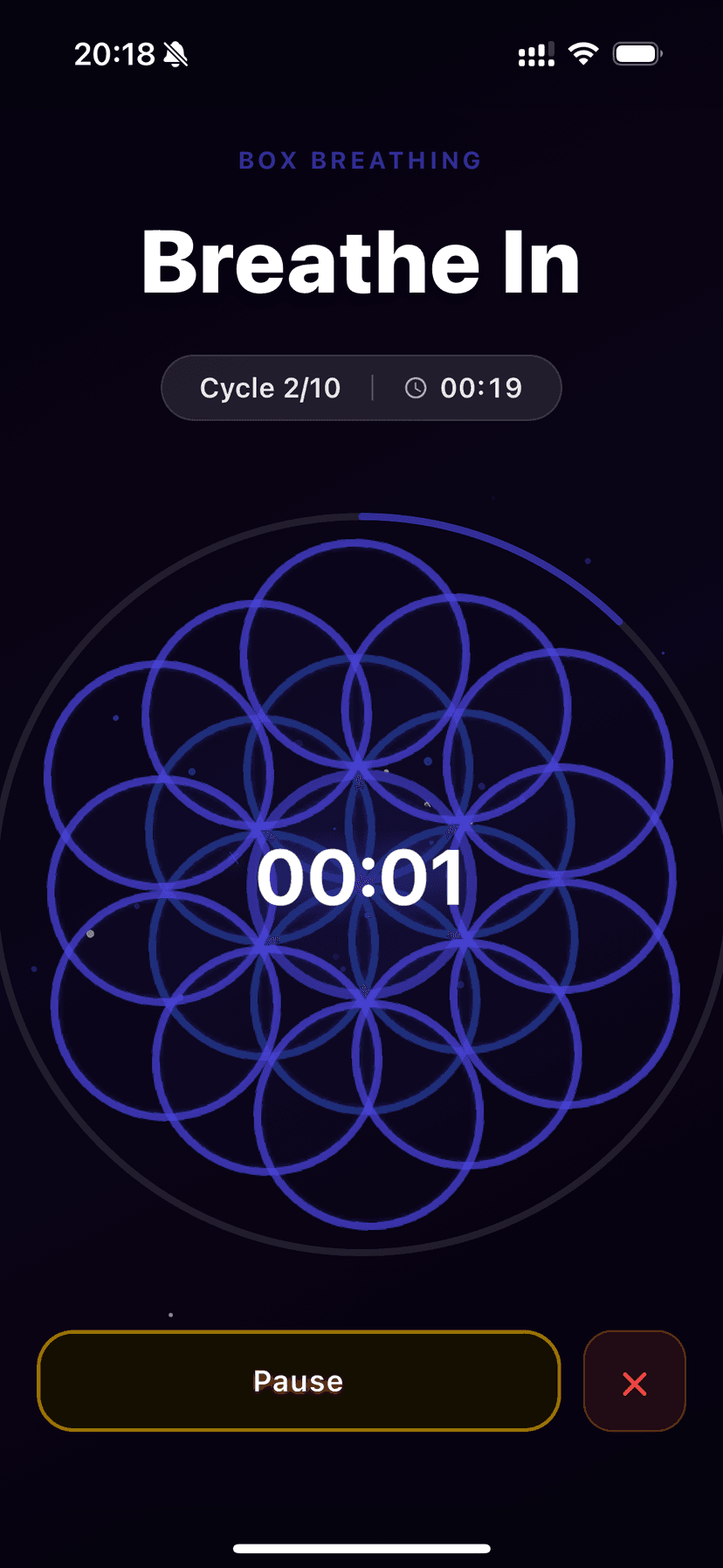The height and width of the screenshot is (1568, 723).
Task: Tap the BOX BREATHING title label
Action: point(360,160)
